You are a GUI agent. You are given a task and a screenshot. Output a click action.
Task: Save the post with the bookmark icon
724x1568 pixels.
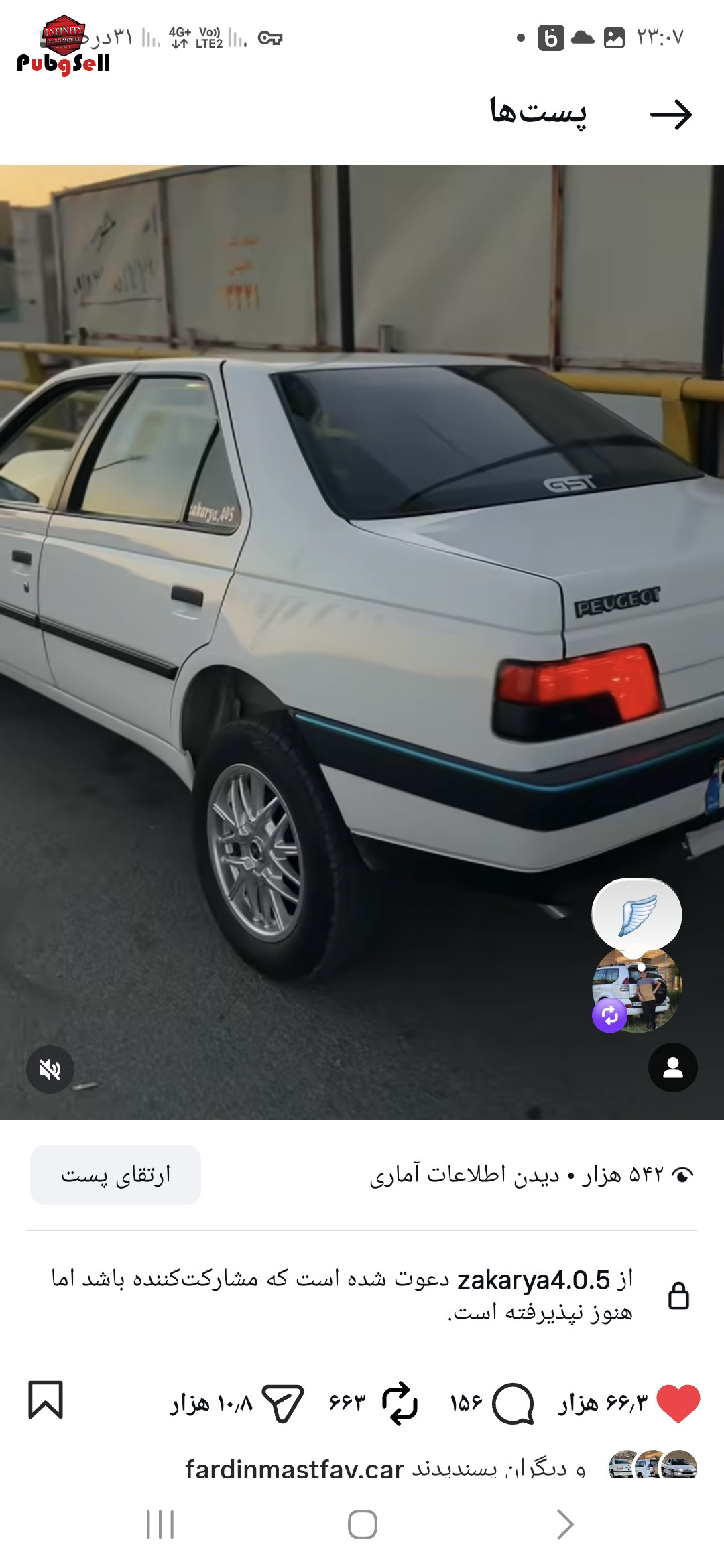tap(46, 1400)
